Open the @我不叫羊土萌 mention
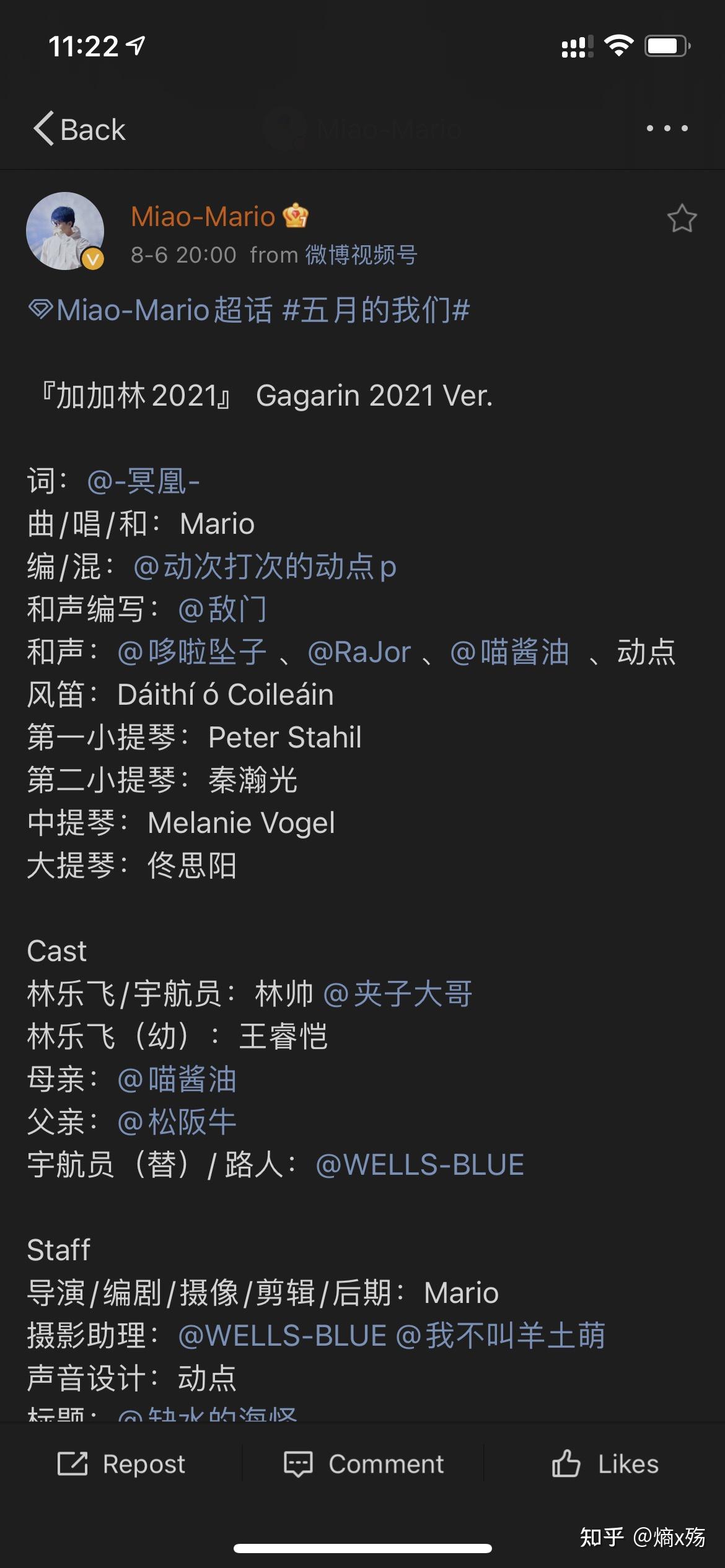 pyautogui.click(x=500, y=1335)
